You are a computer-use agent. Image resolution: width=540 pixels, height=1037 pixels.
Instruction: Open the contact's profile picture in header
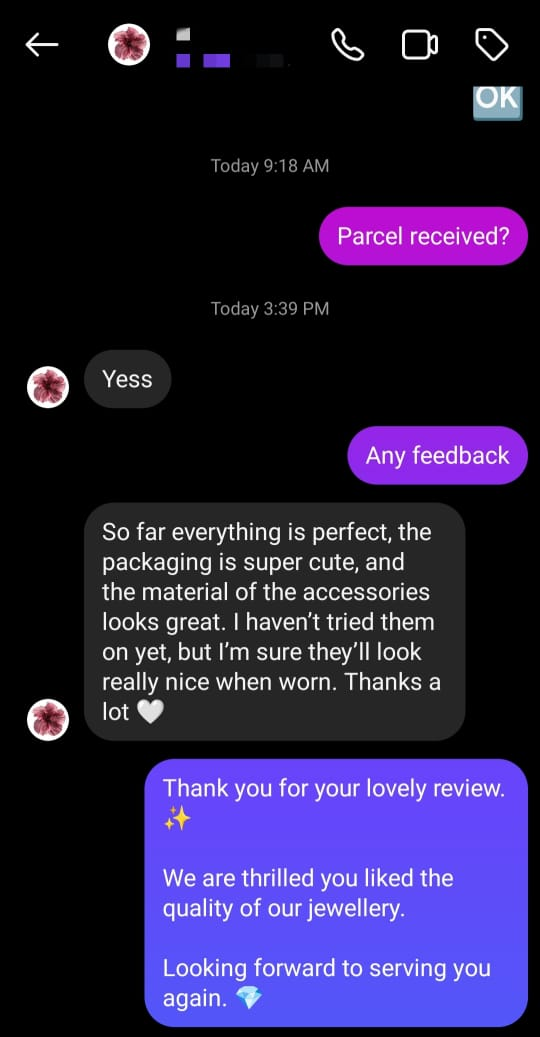coord(129,44)
